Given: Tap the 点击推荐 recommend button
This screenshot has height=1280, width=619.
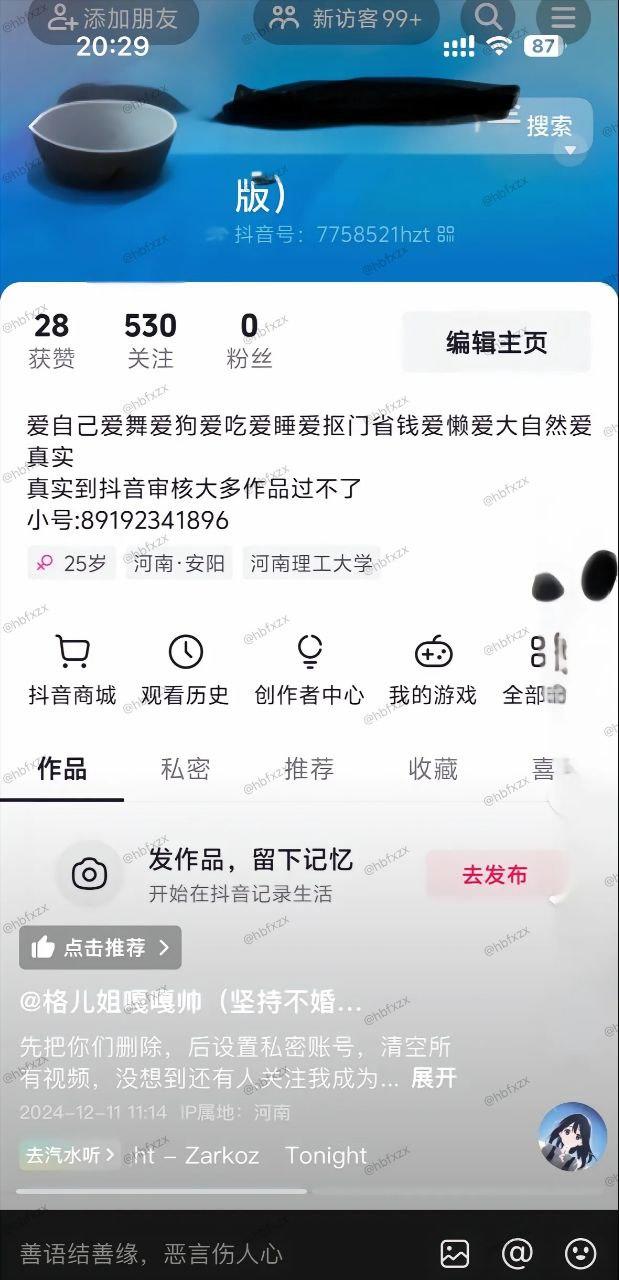Looking at the screenshot, I should click(x=100, y=947).
